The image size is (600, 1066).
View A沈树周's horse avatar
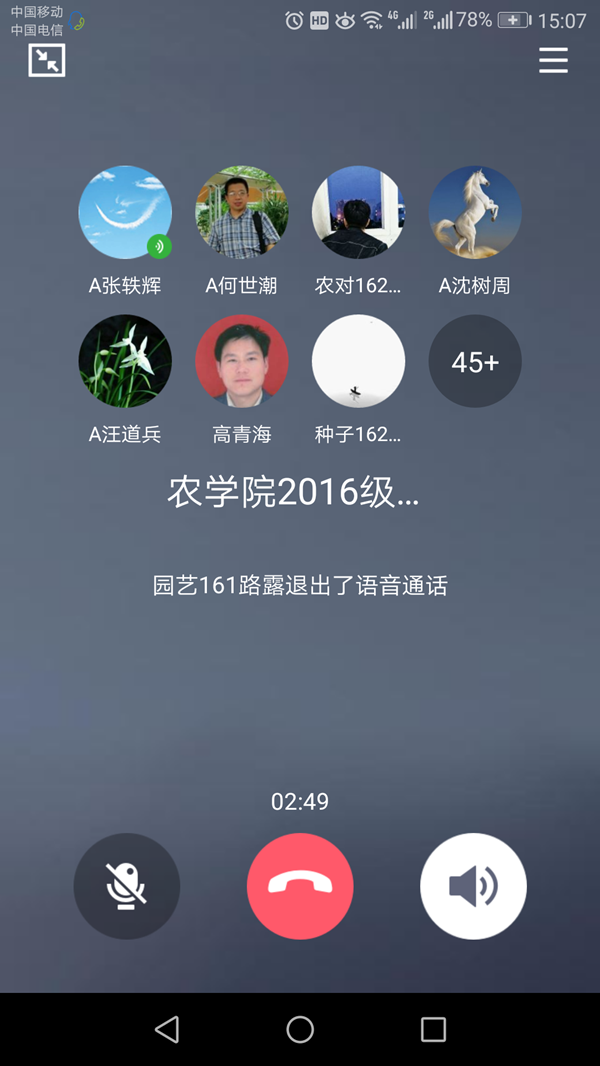coord(475,212)
